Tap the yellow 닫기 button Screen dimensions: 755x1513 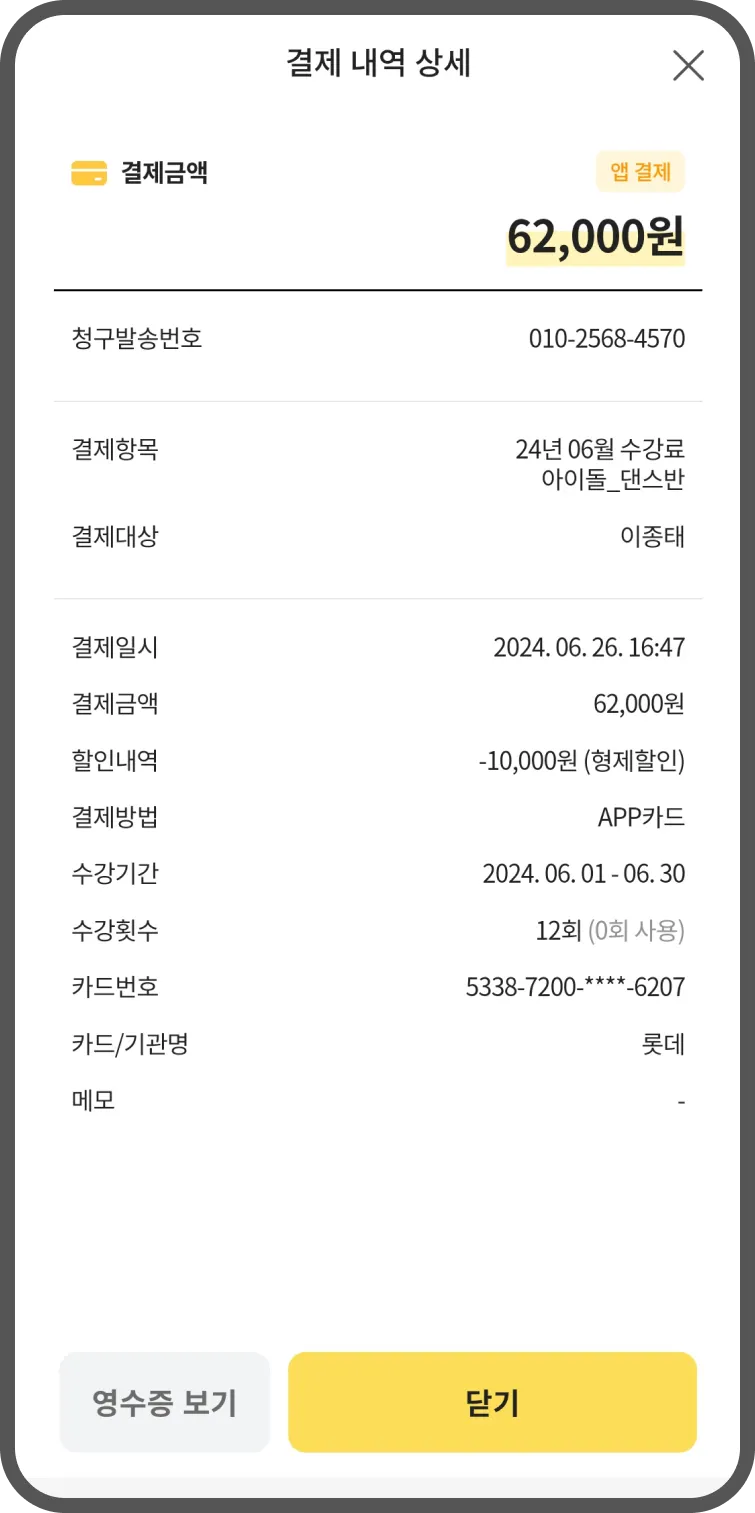coord(492,1402)
